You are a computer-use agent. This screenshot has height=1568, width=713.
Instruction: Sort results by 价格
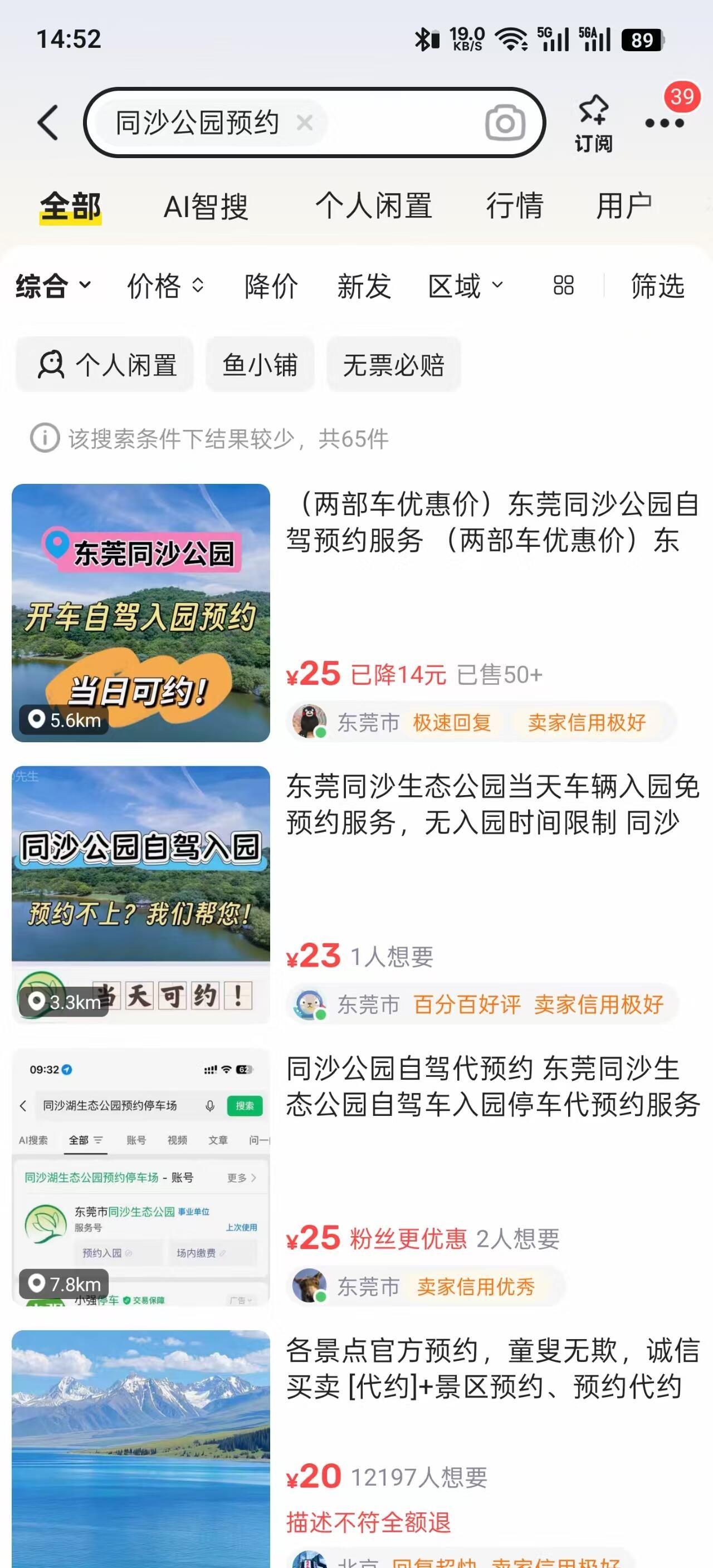click(164, 286)
